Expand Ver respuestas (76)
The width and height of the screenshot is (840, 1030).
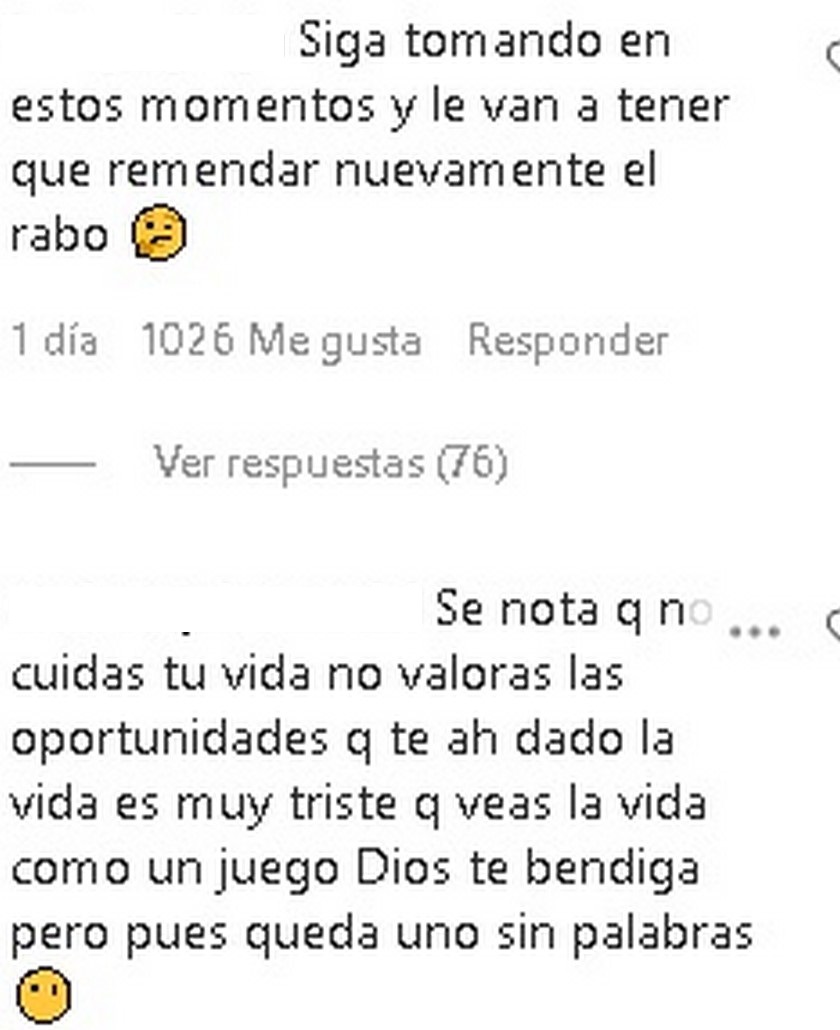[x=330, y=463]
